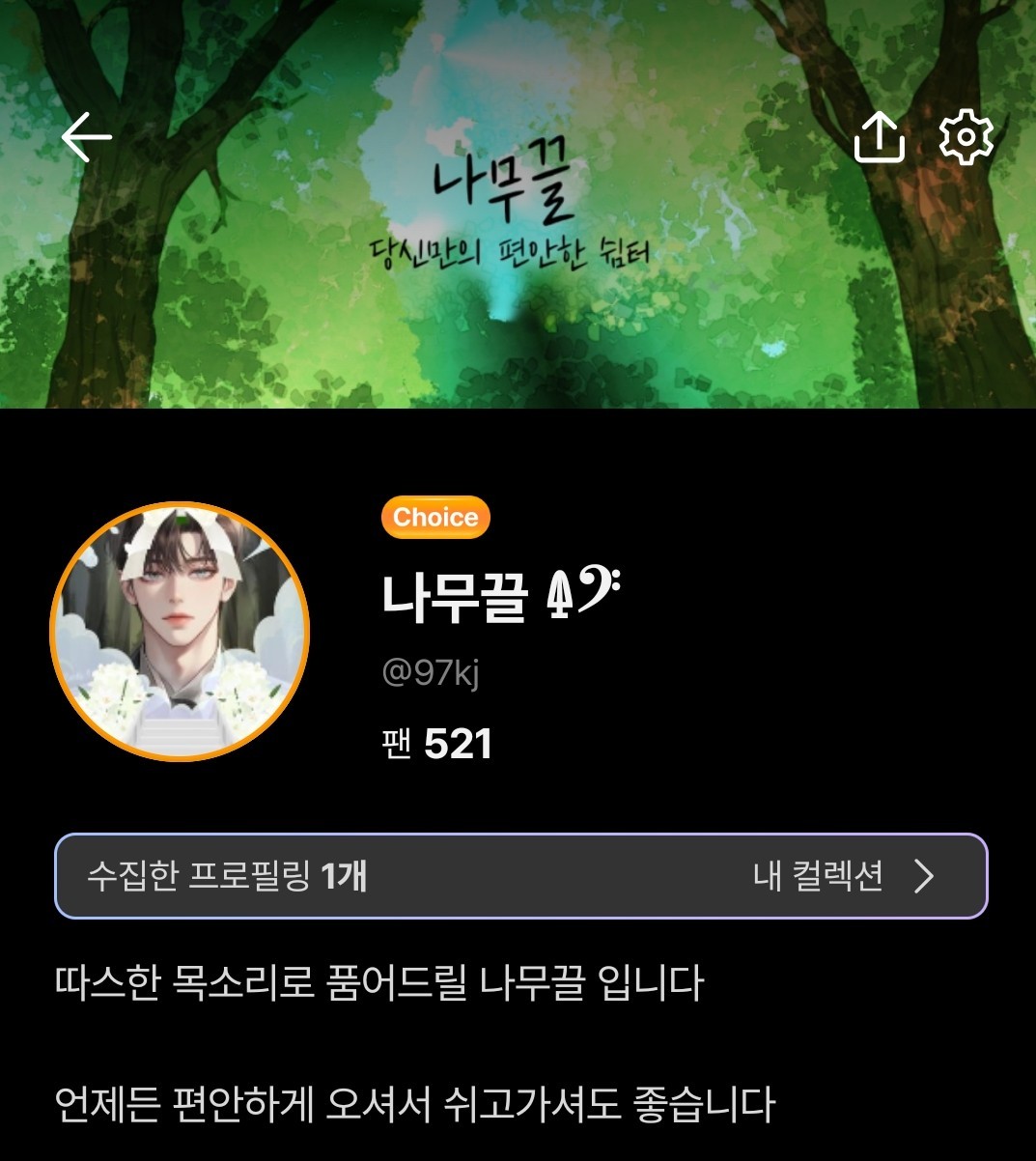Go back using the top arrow
Image resolution: width=1036 pixels, height=1161 pixels.
pos(87,137)
